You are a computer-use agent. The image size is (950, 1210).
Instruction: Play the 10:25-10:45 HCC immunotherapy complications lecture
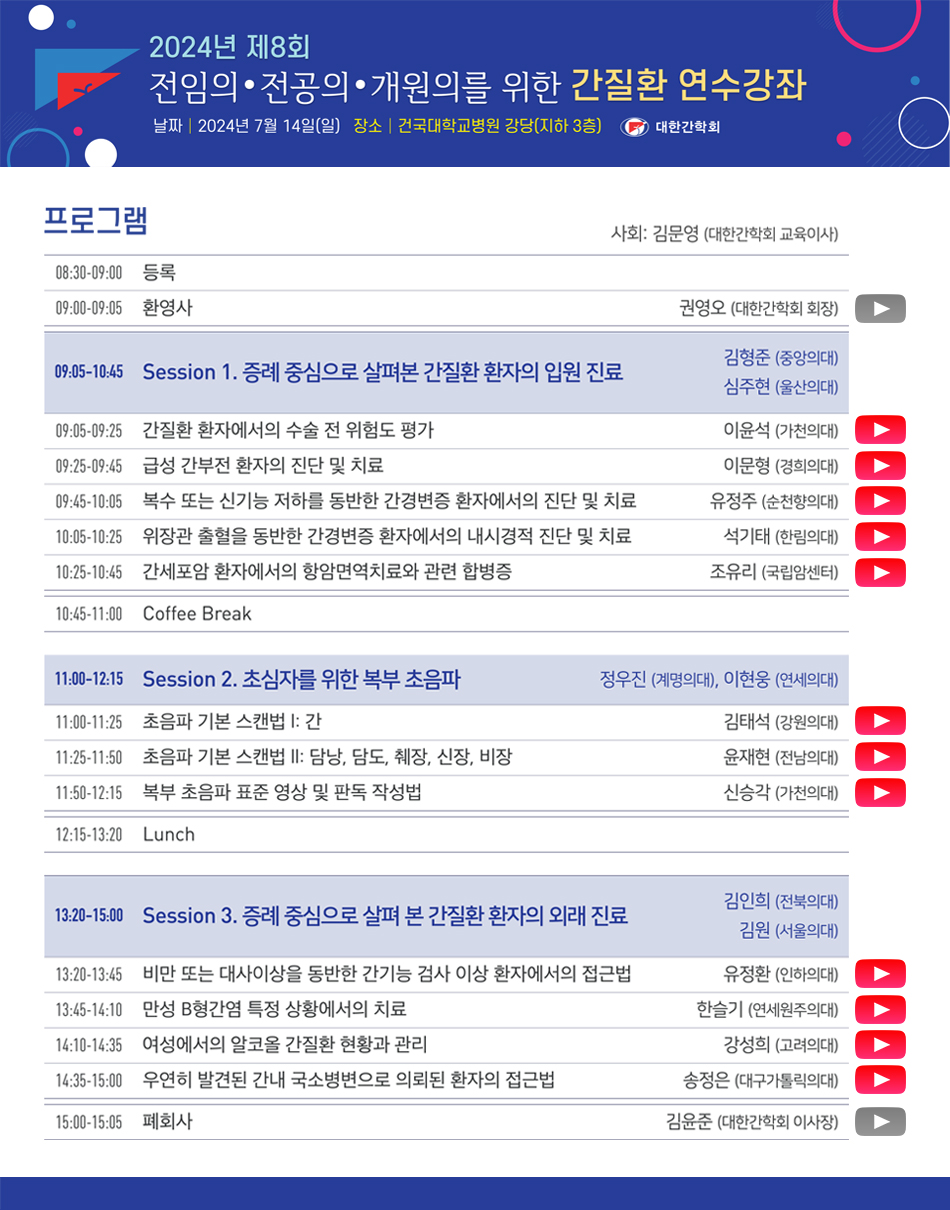[880, 572]
